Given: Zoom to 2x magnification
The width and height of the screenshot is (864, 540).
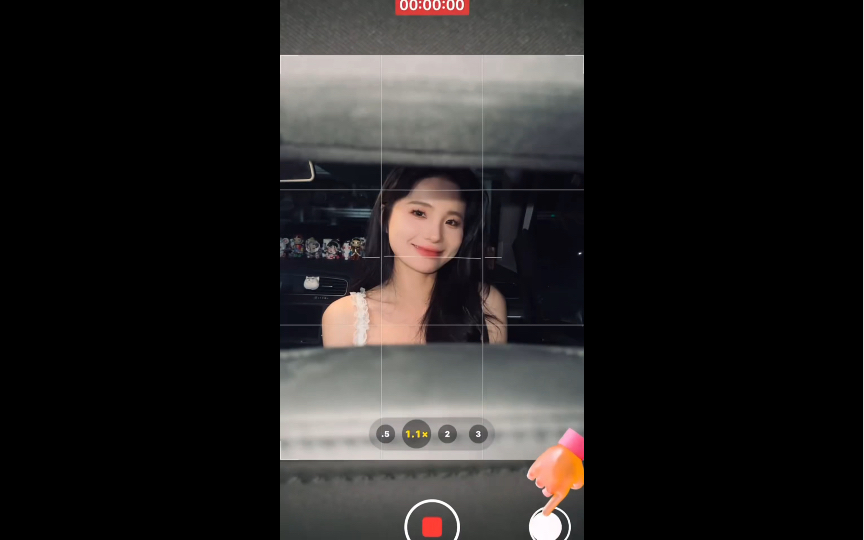Looking at the screenshot, I should (x=447, y=434).
